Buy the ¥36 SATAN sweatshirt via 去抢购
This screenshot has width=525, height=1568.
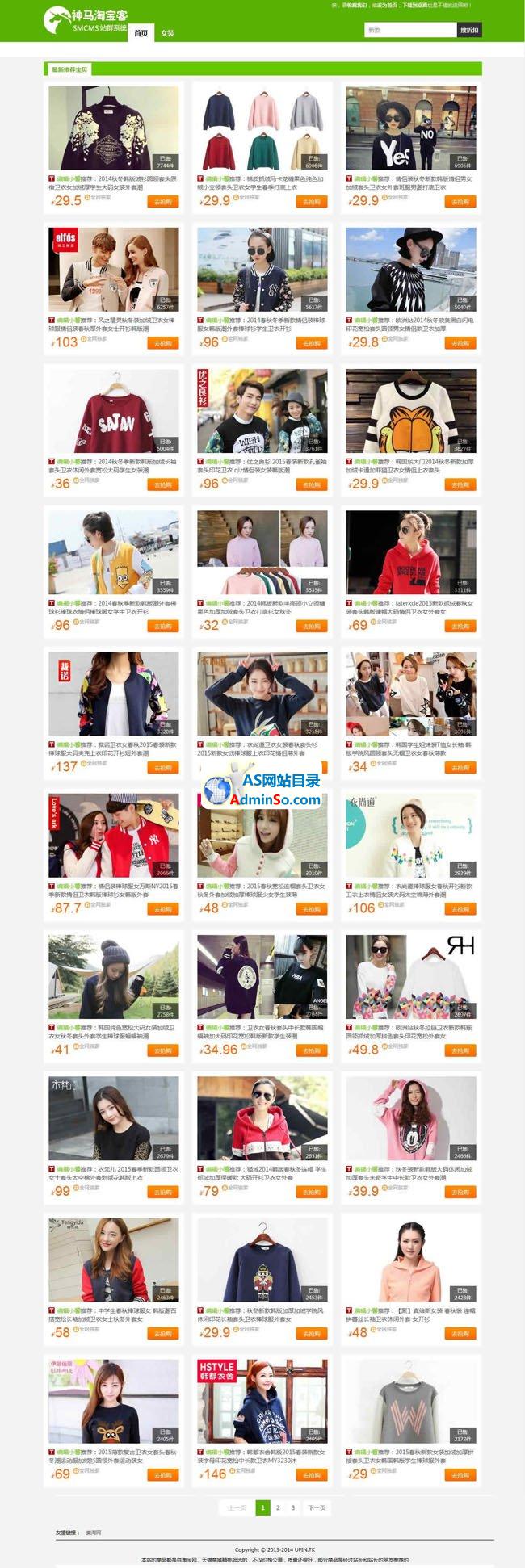pyautogui.click(x=162, y=484)
